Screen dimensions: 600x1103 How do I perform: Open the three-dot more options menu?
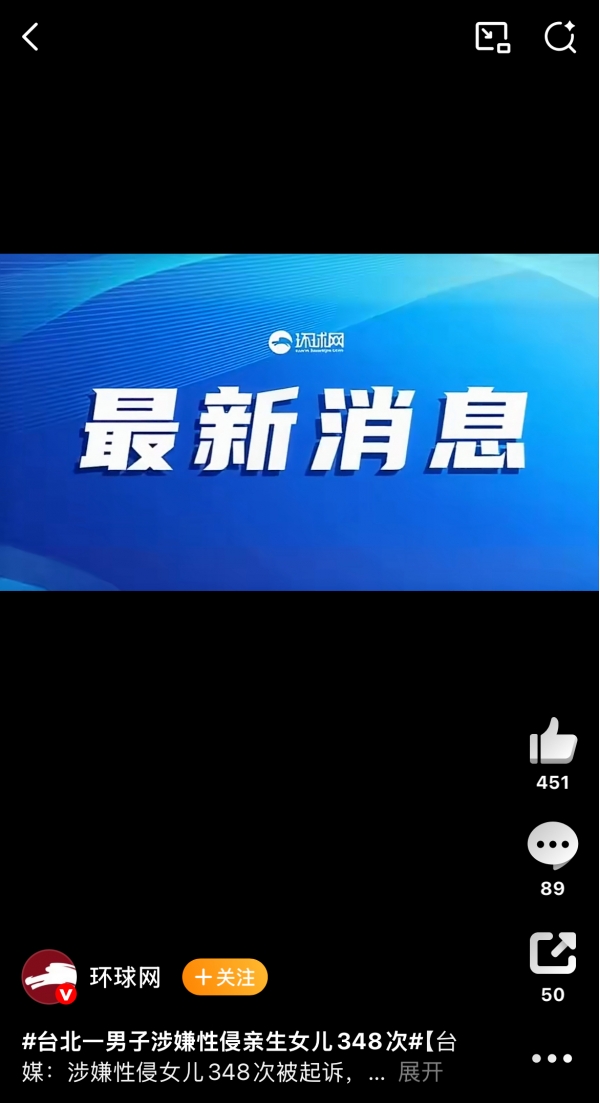point(552,1058)
